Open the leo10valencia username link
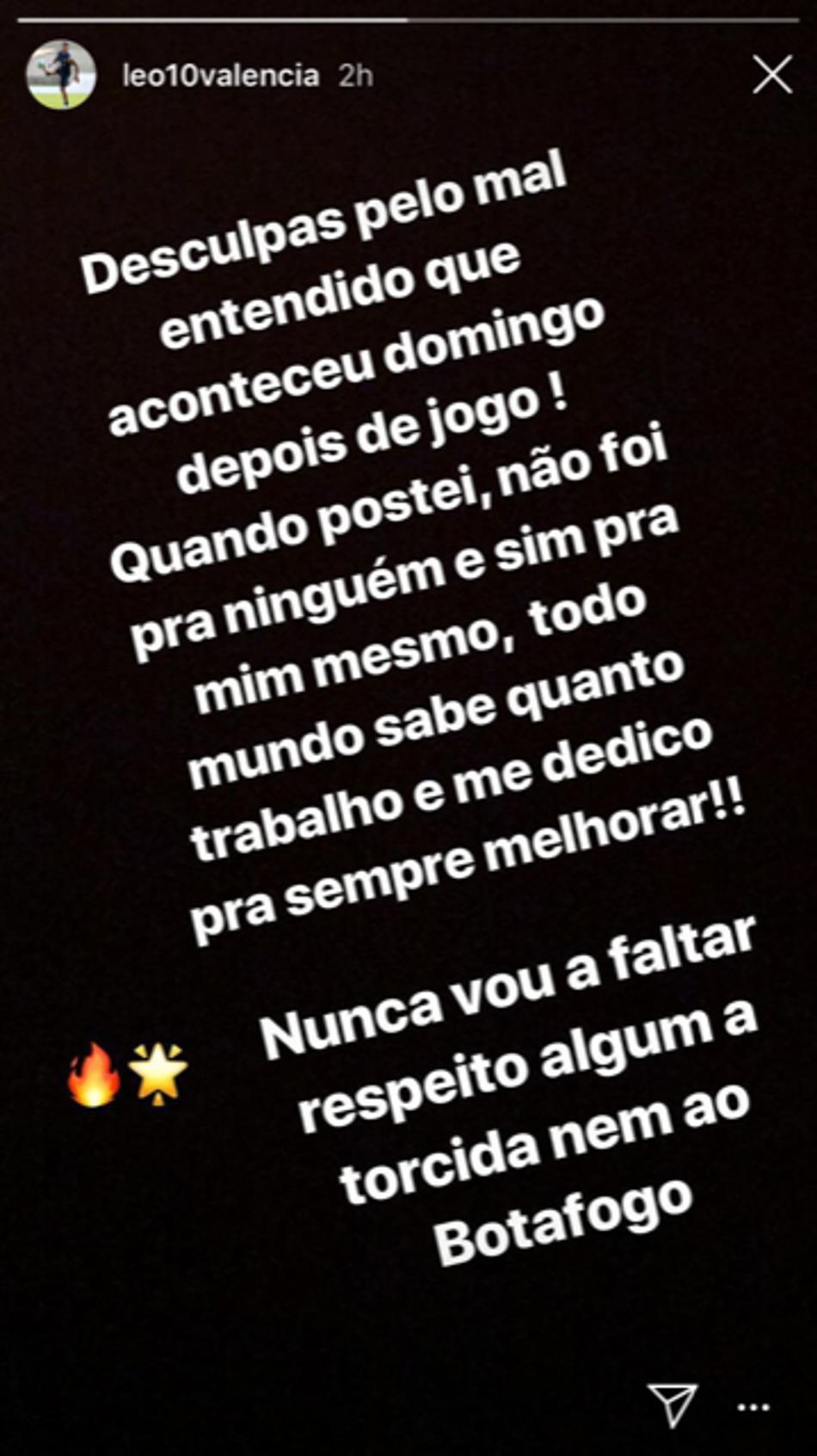The height and width of the screenshot is (1456, 817). coord(220,76)
